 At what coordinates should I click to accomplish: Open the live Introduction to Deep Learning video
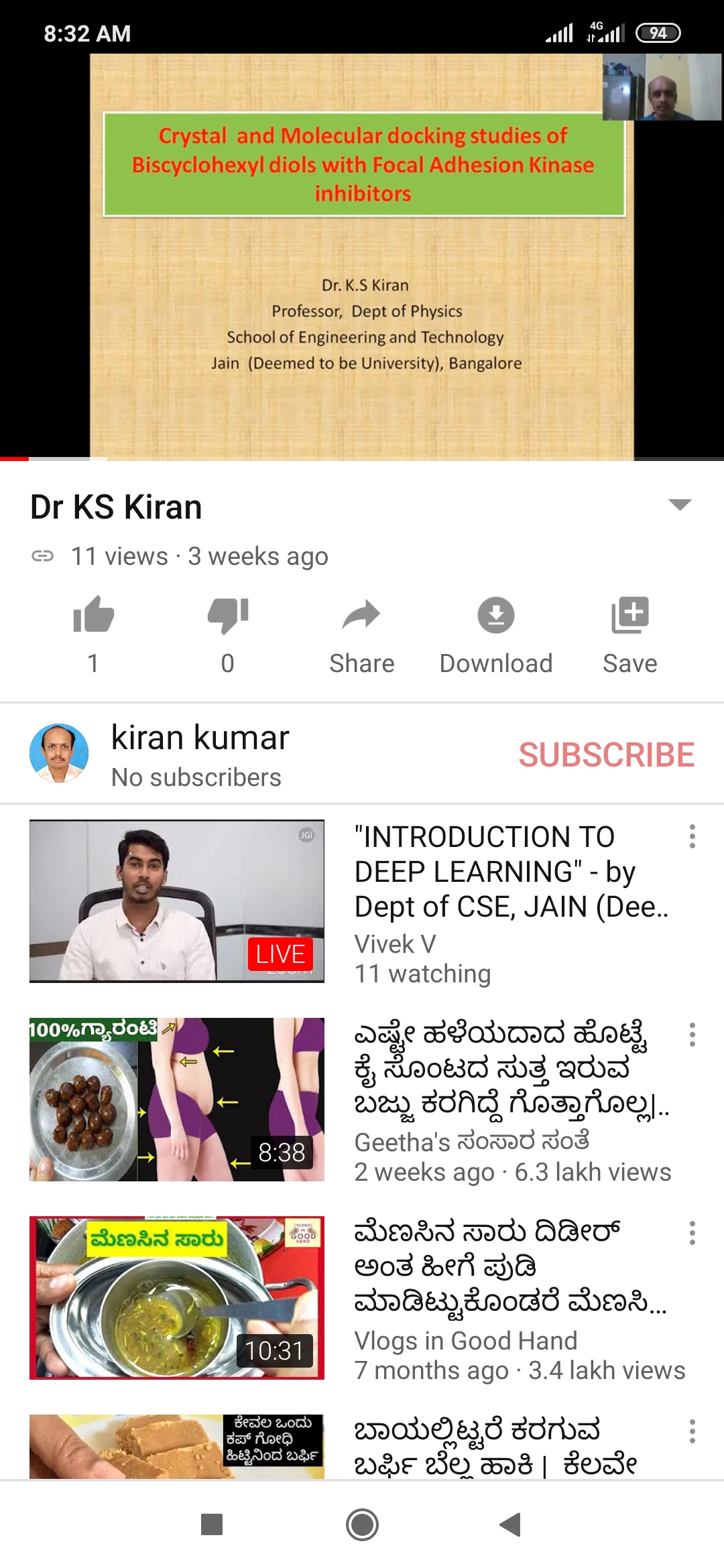[x=177, y=901]
